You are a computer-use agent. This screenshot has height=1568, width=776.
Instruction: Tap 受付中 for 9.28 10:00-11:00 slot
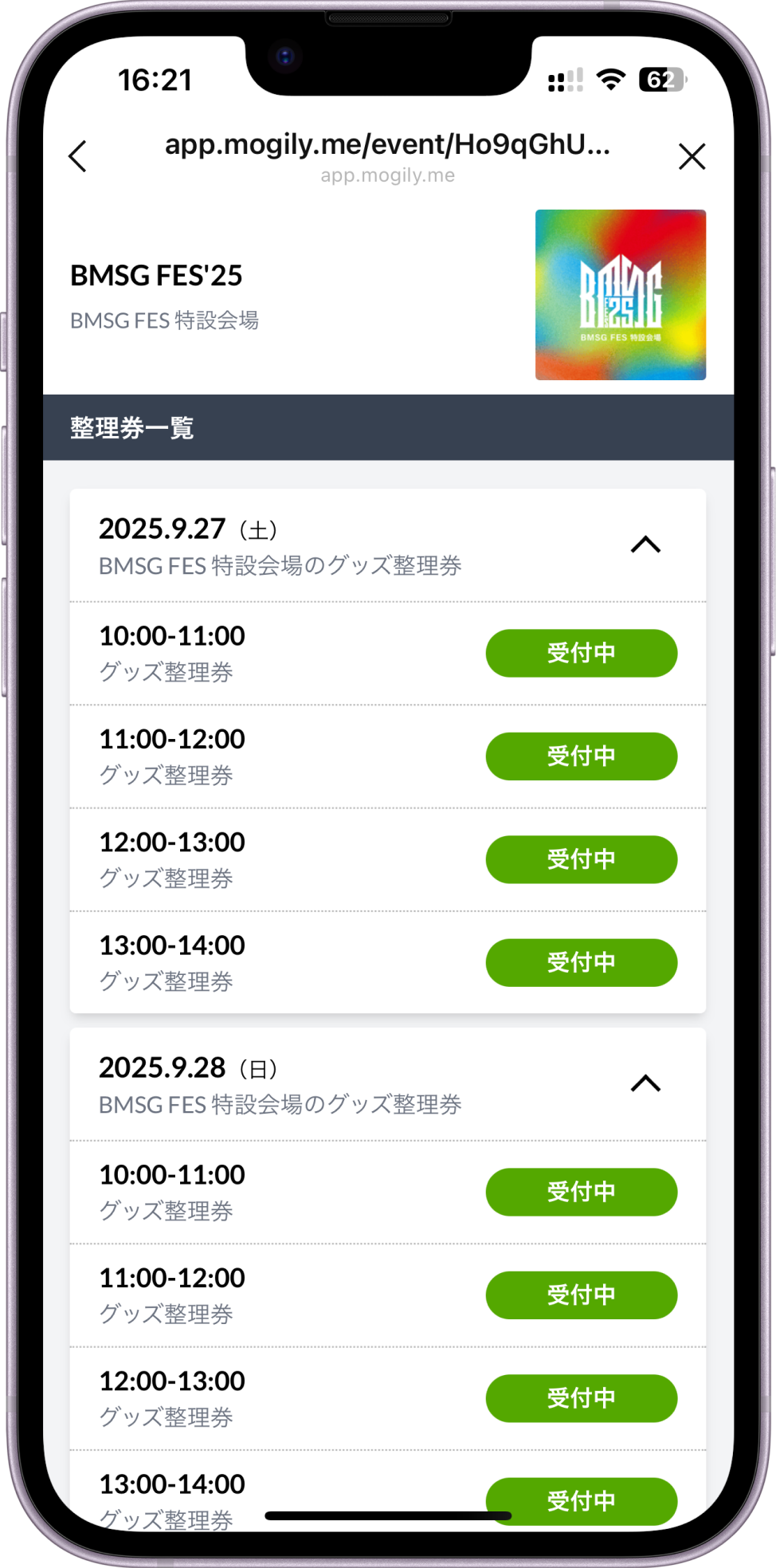(x=582, y=1192)
